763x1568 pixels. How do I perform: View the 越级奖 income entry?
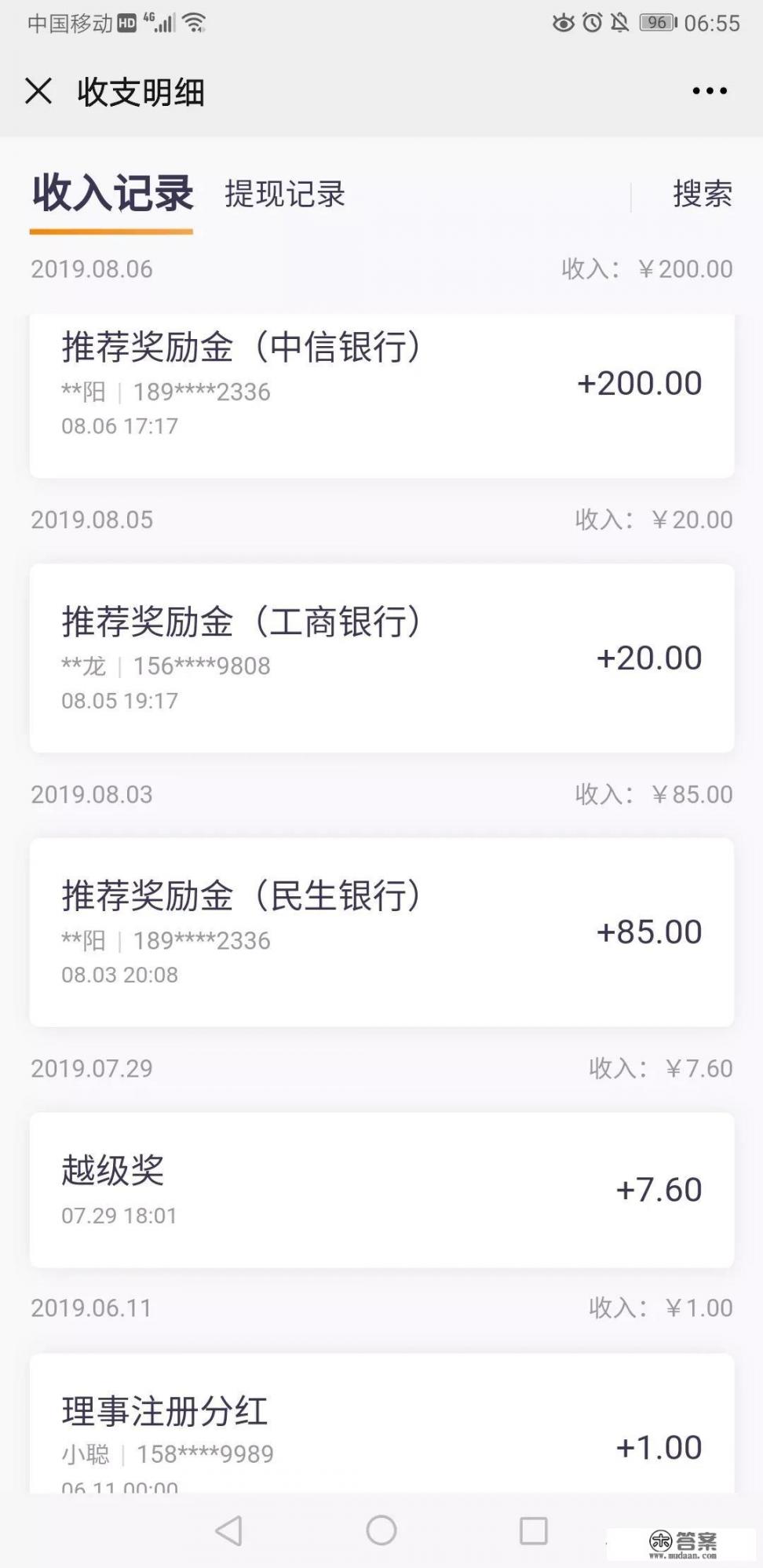(x=381, y=1189)
